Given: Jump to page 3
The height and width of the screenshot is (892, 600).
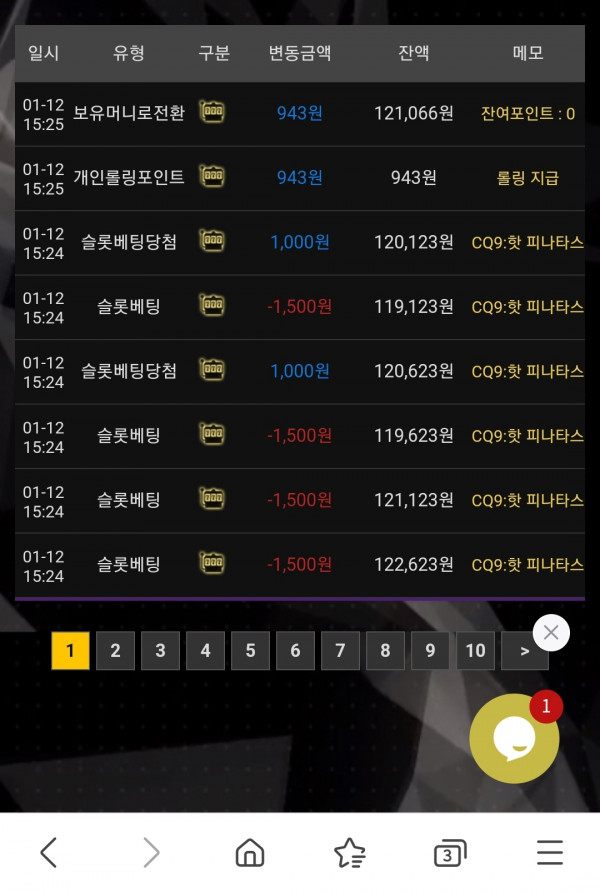Looking at the screenshot, I should pyautogui.click(x=160, y=651).
